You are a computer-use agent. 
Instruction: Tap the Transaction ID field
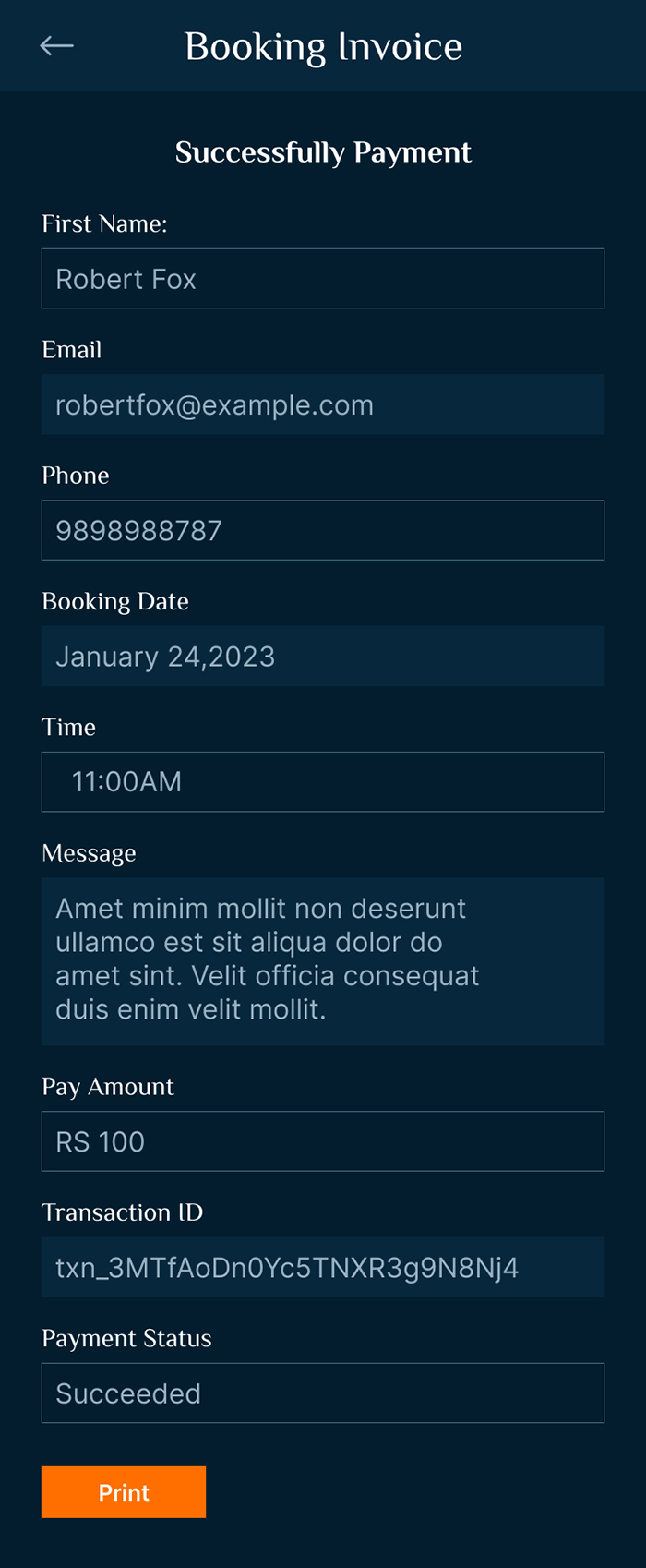tap(323, 1267)
